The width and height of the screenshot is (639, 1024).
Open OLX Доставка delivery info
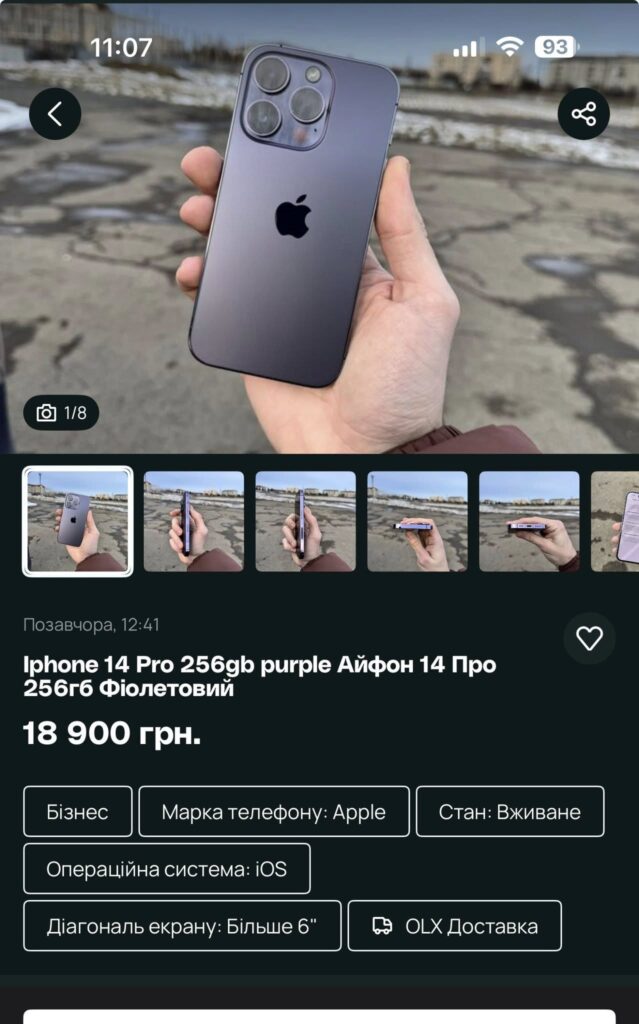[x=455, y=926]
